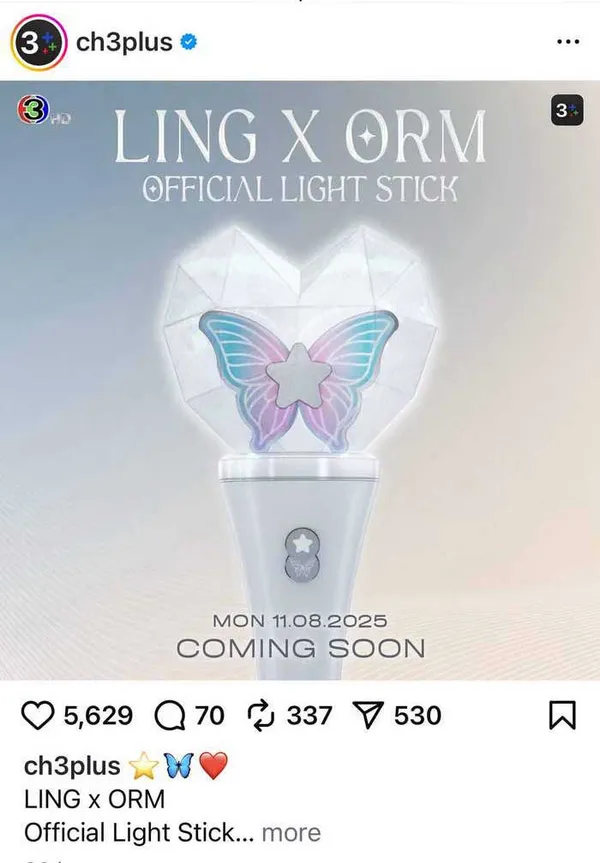Open comments on this post
Screen dimensions: 600x863
click(169, 715)
